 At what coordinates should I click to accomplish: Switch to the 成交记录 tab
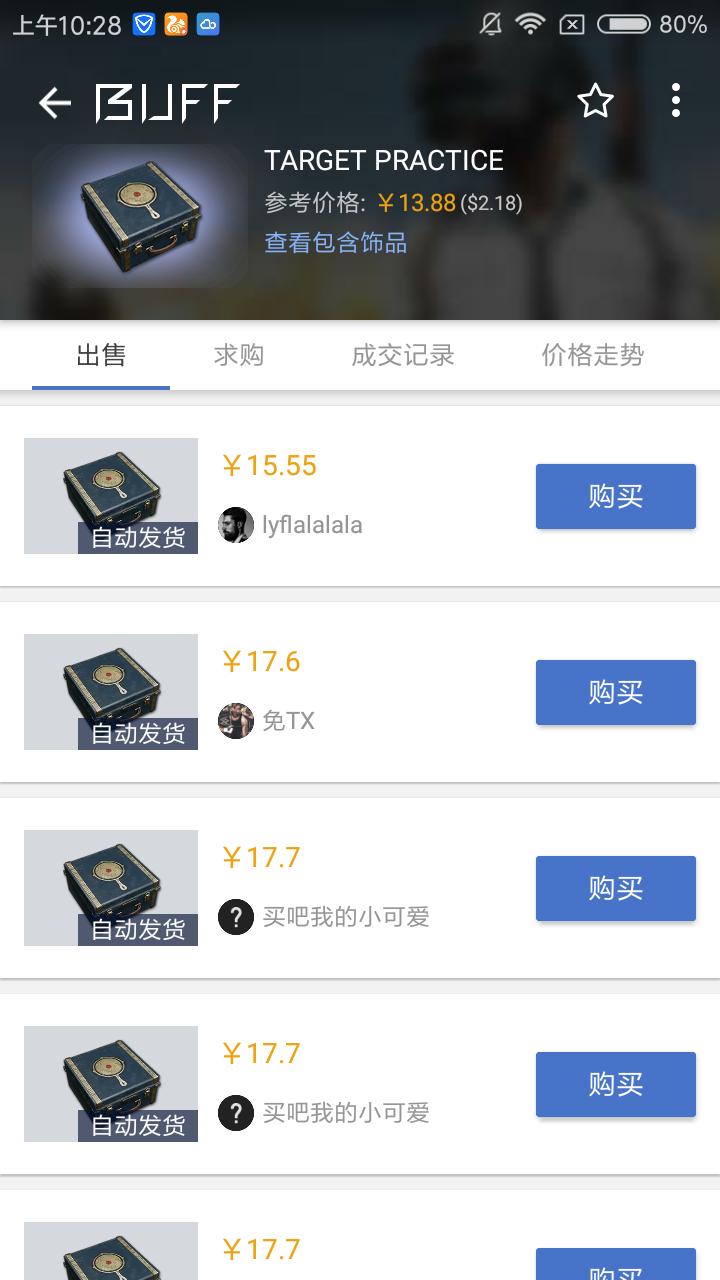click(403, 355)
